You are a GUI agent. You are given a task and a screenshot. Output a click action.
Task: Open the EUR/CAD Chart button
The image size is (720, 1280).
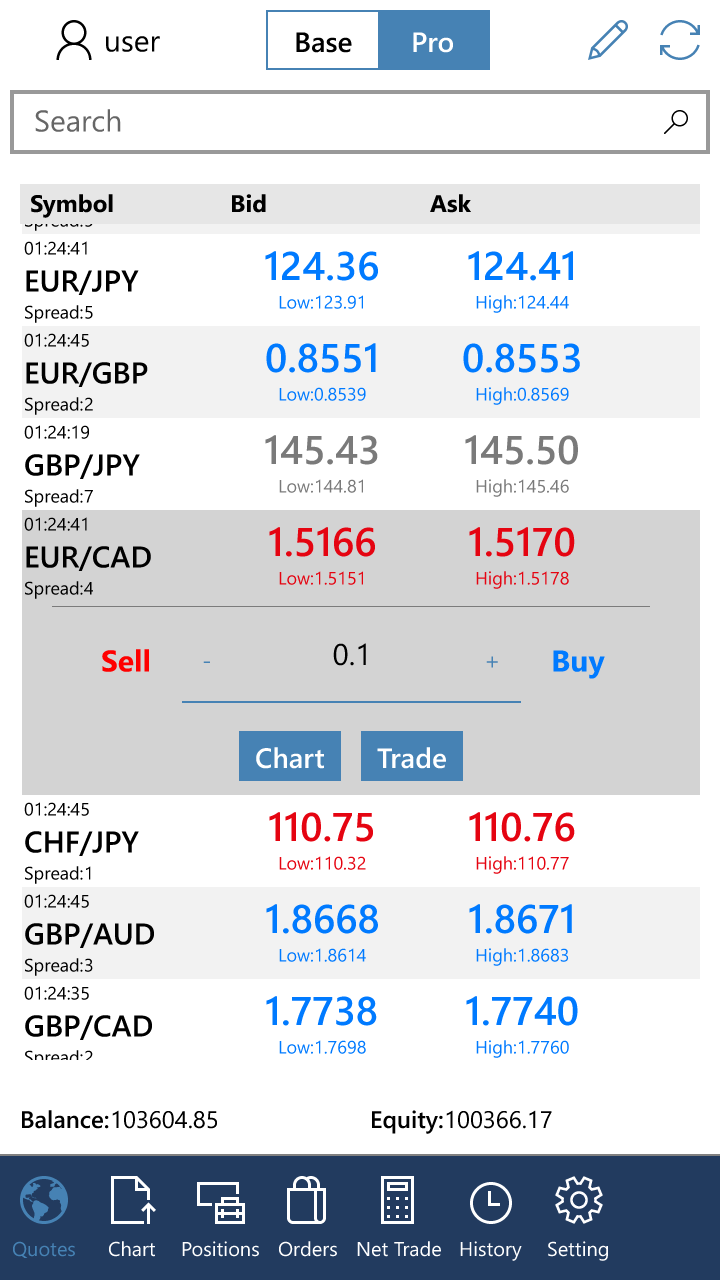click(x=290, y=757)
